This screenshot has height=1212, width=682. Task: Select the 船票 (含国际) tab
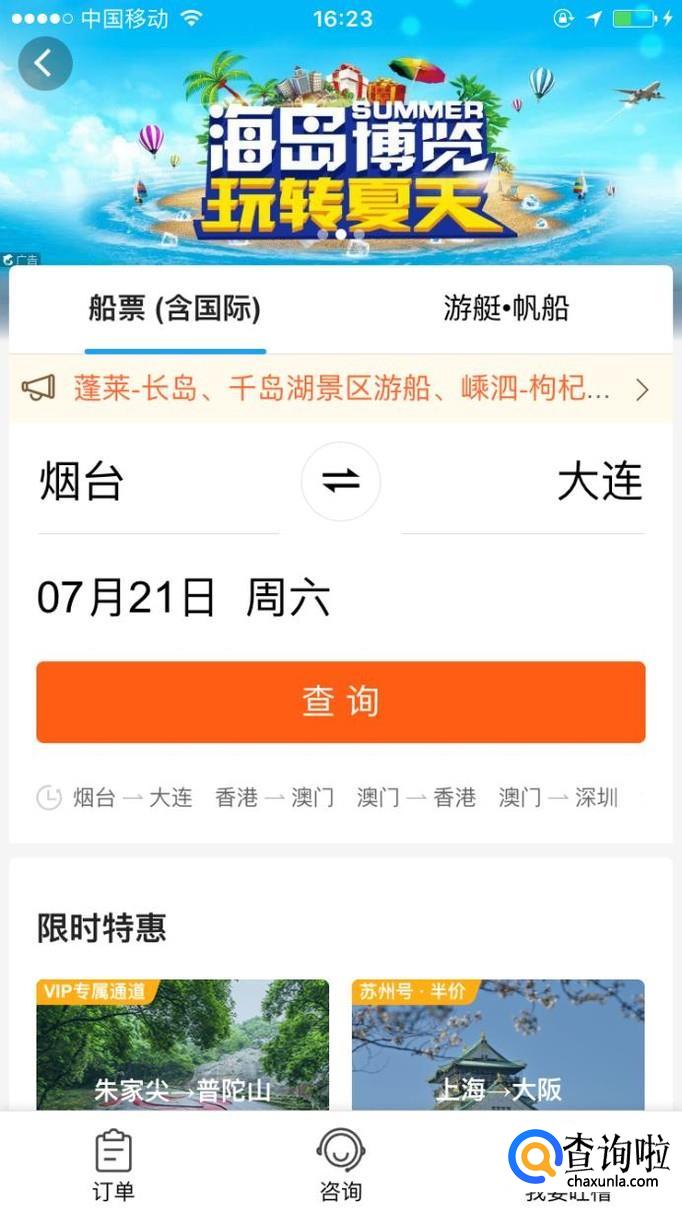(x=175, y=309)
